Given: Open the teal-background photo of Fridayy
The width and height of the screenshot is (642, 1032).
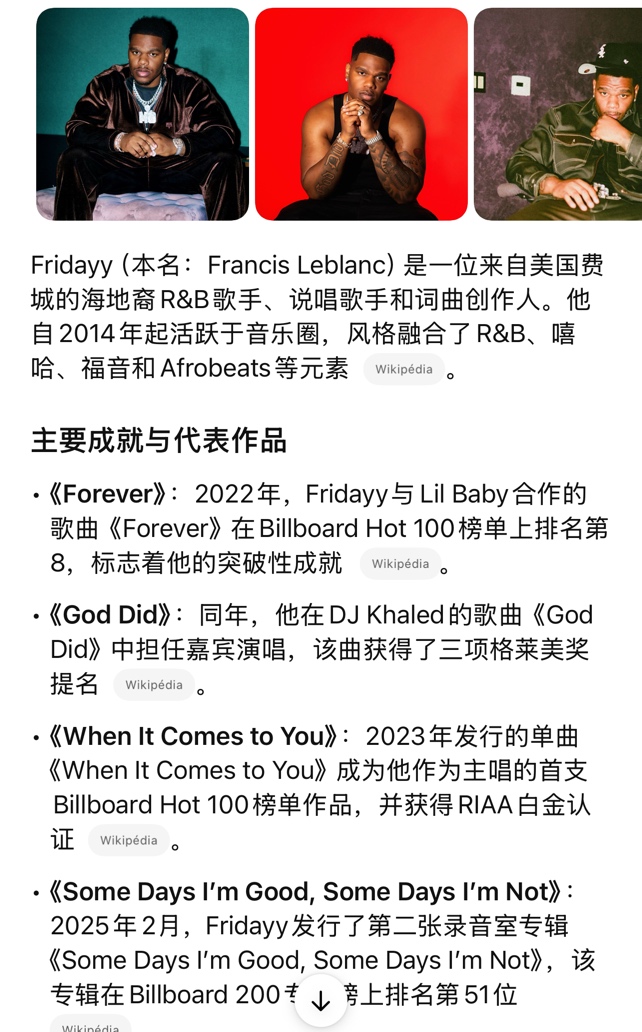Looking at the screenshot, I should (142, 114).
